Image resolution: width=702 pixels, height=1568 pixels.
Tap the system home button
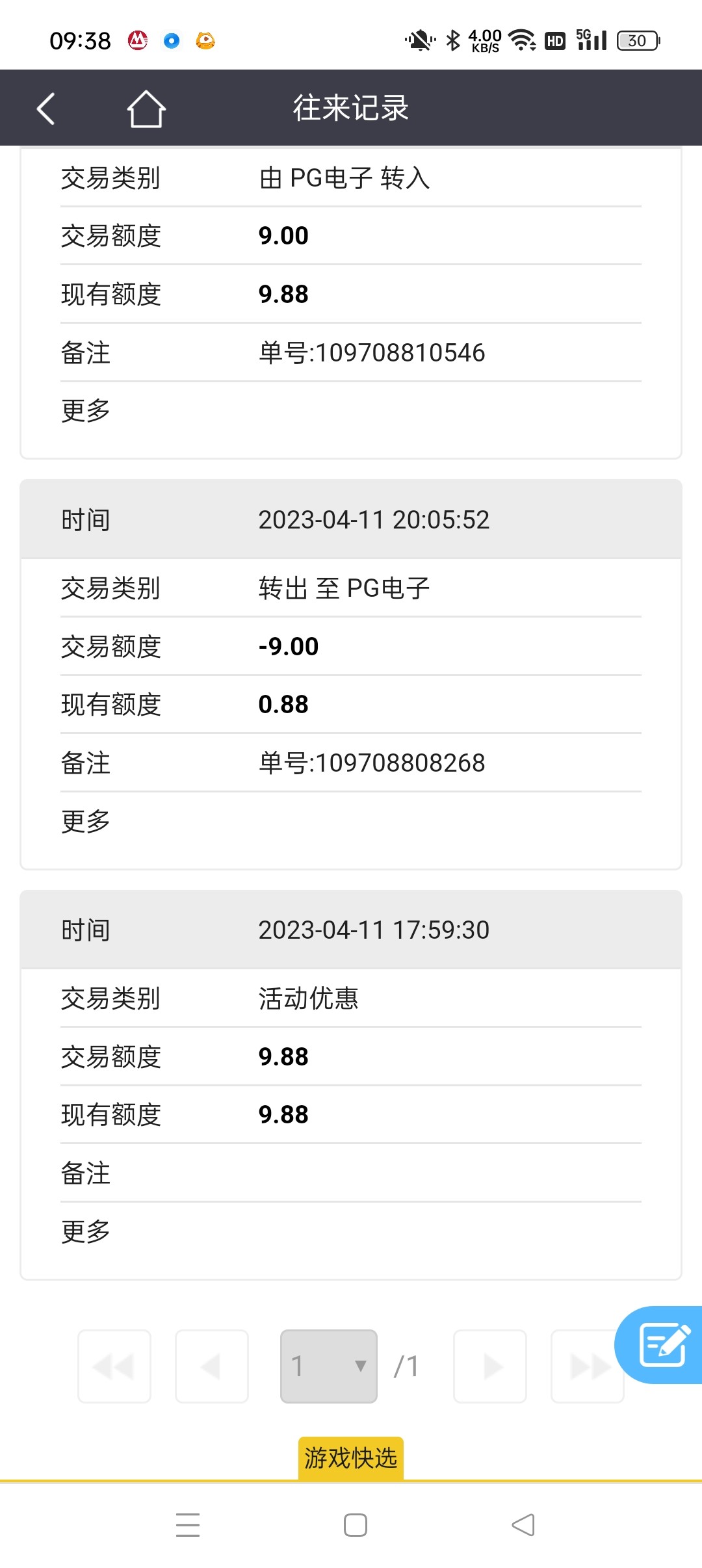pos(356,1525)
